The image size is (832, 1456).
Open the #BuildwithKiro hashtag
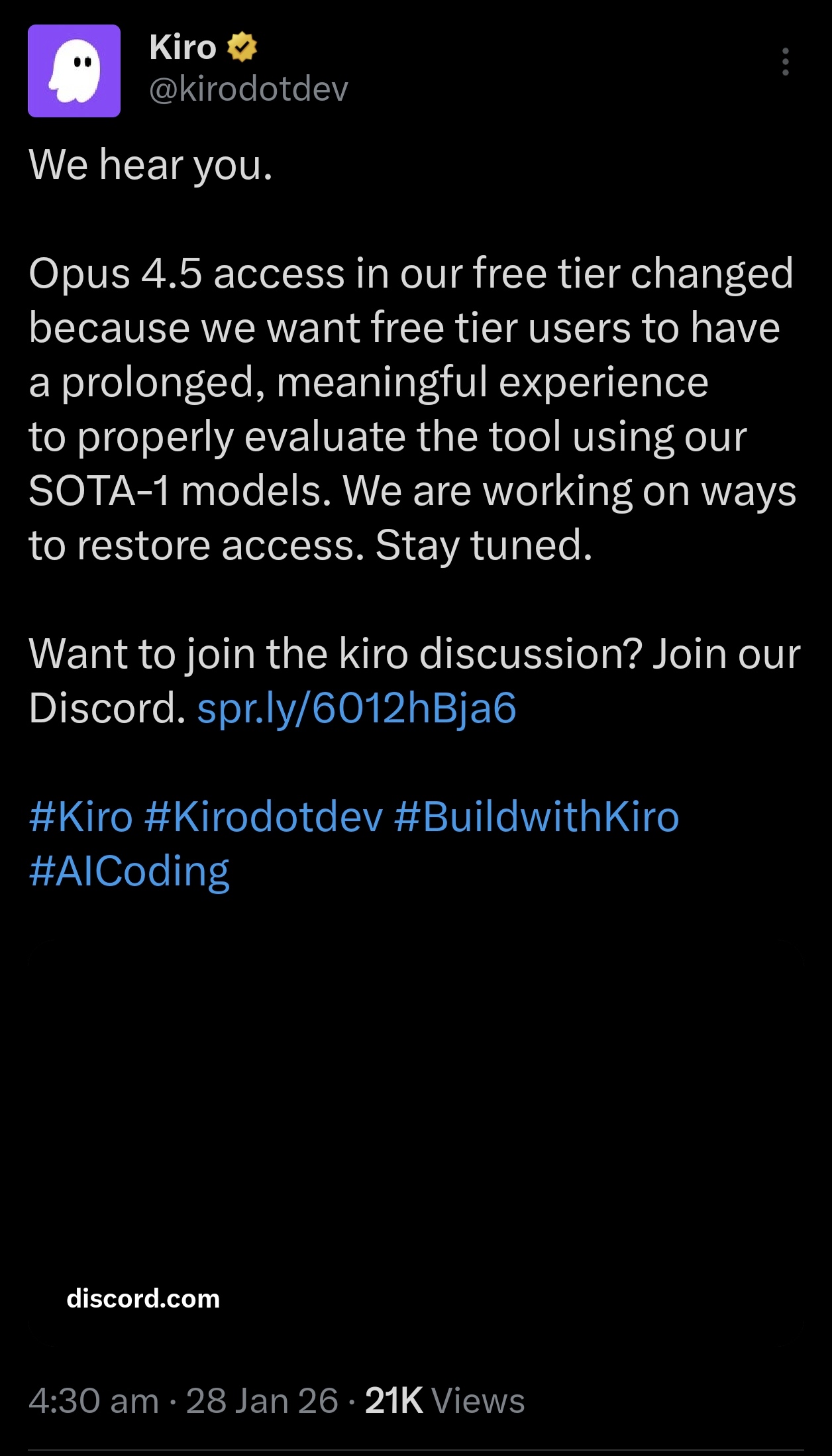pyautogui.click(x=537, y=816)
